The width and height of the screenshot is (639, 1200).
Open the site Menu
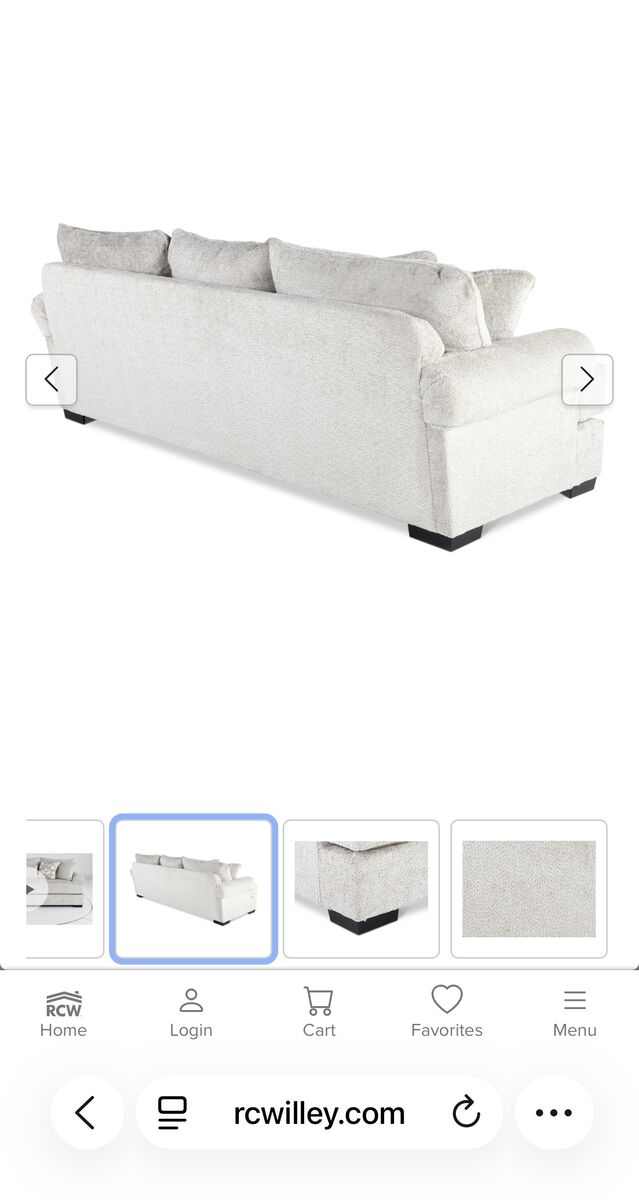(575, 1013)
